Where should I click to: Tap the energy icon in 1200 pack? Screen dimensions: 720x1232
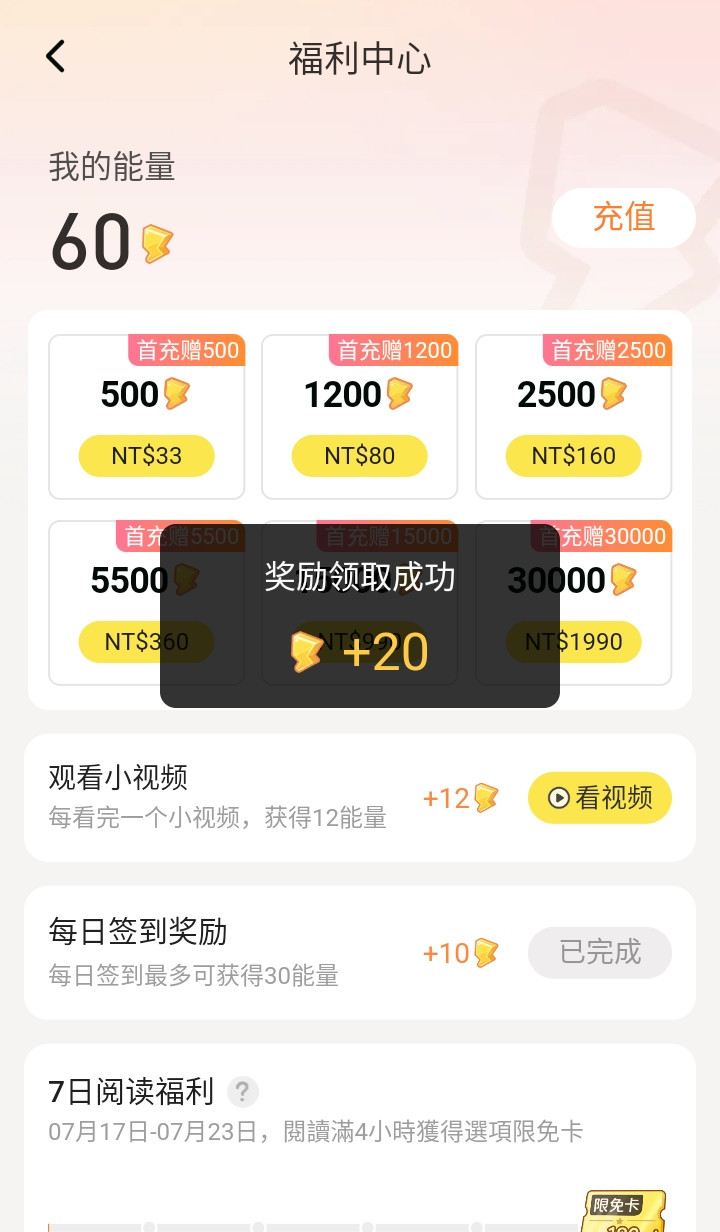click(398, 394)
